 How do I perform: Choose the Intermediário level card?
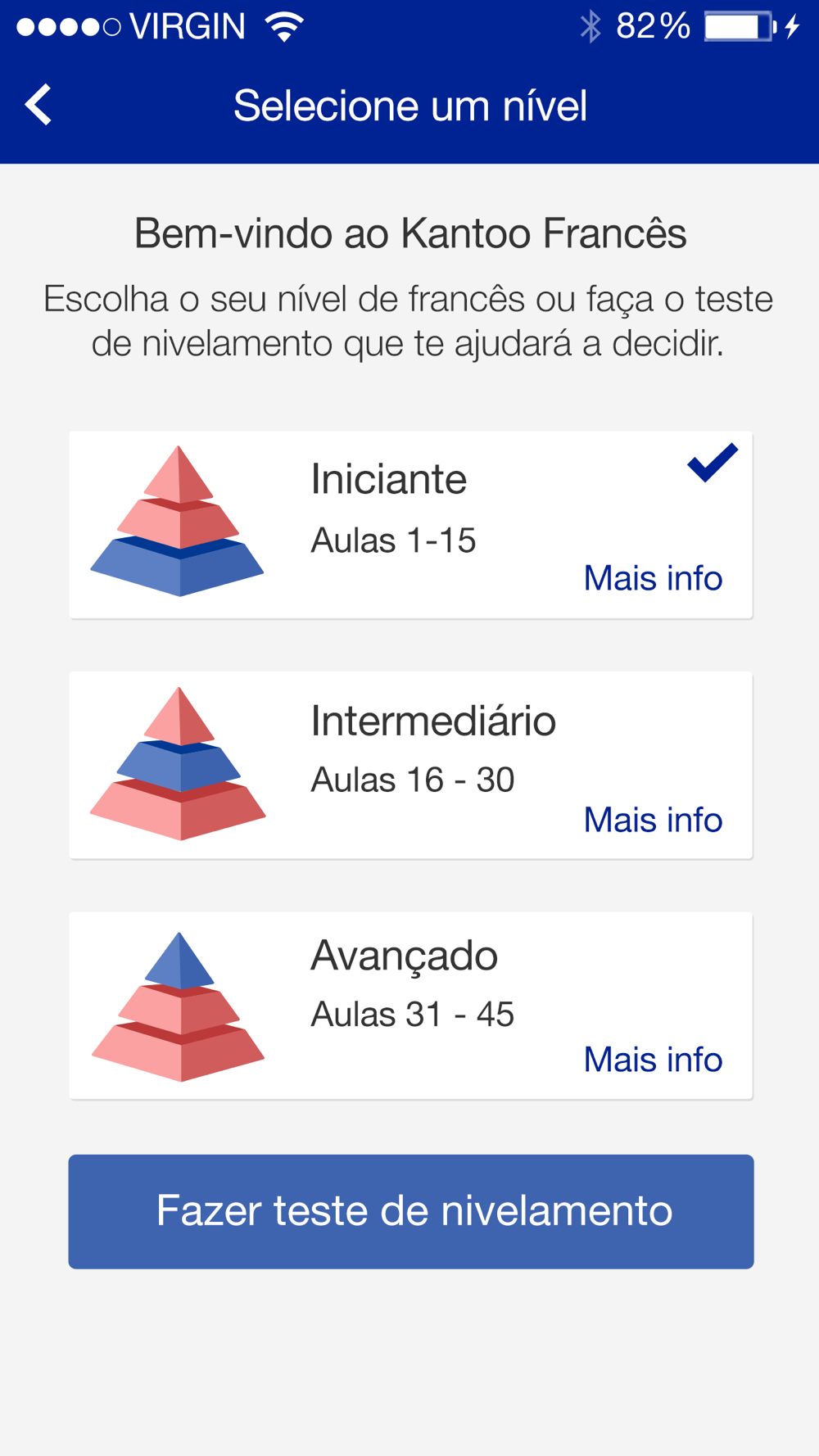point(410,765)
